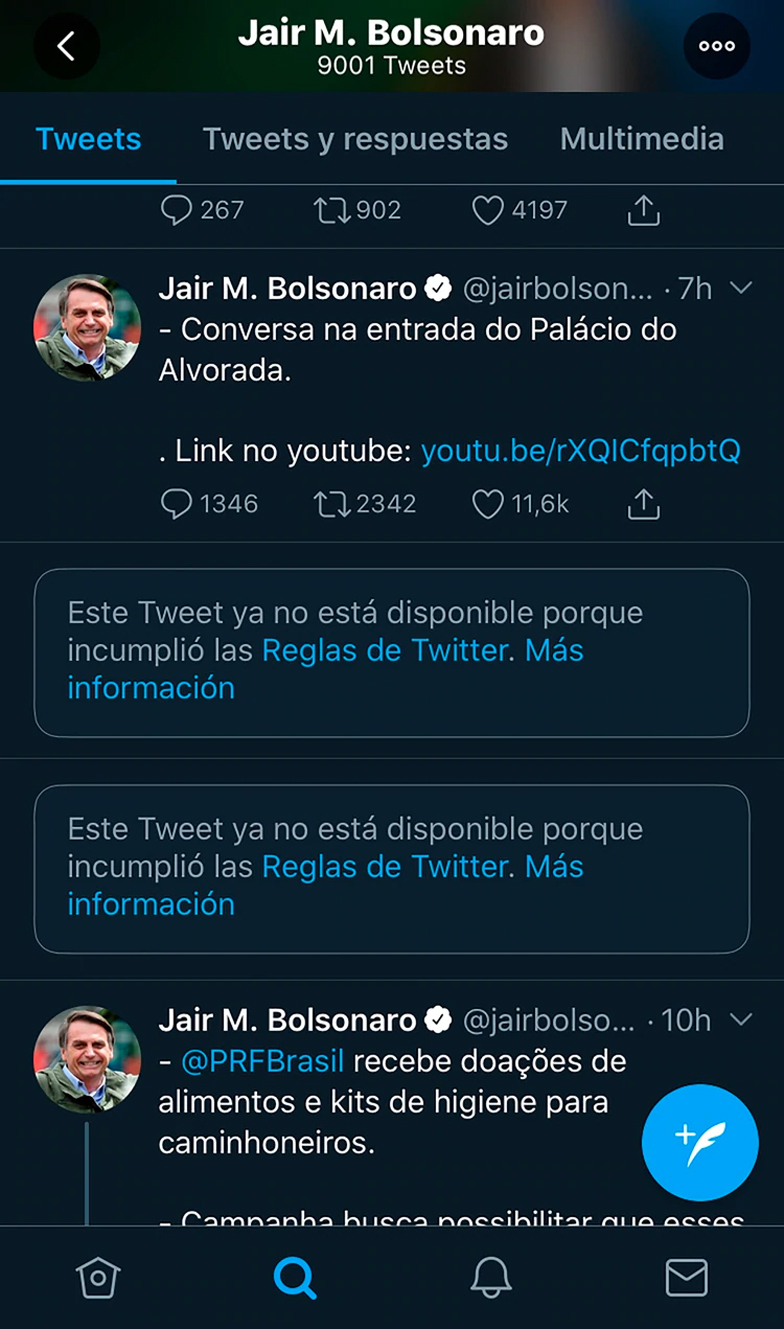Viewport: 784px width, 1329px height.
Task: Switch to the Multimedia tab
Action: [x=641, y=139]
